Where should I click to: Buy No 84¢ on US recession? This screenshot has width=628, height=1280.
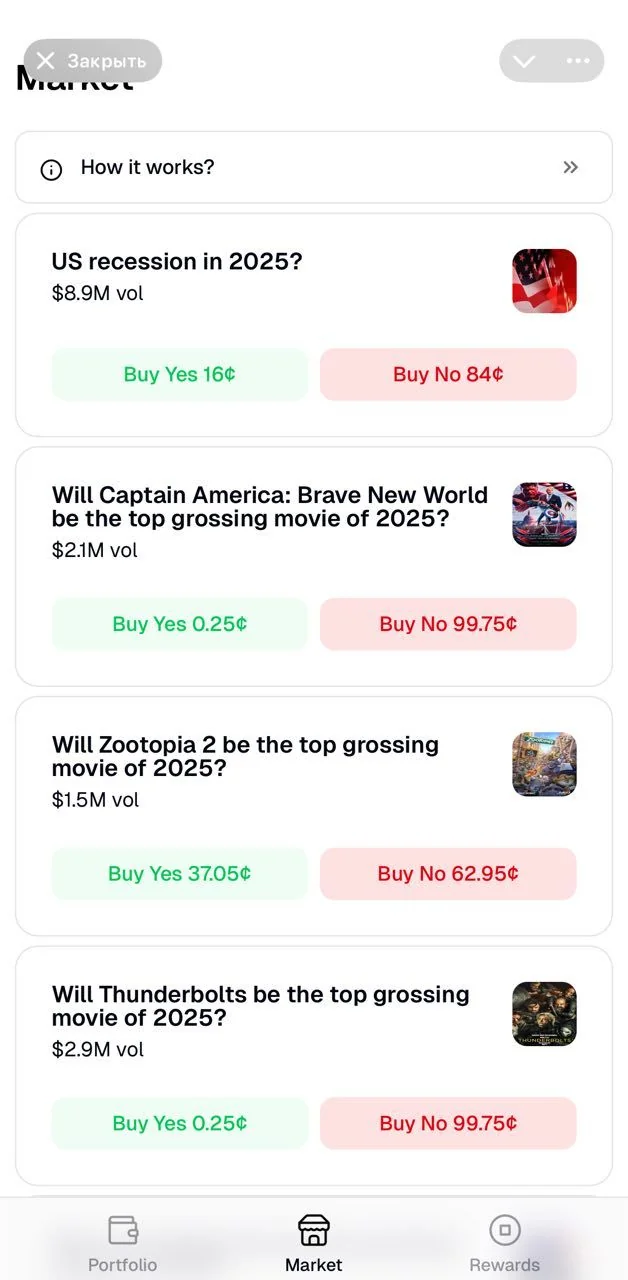coord(448,374)
